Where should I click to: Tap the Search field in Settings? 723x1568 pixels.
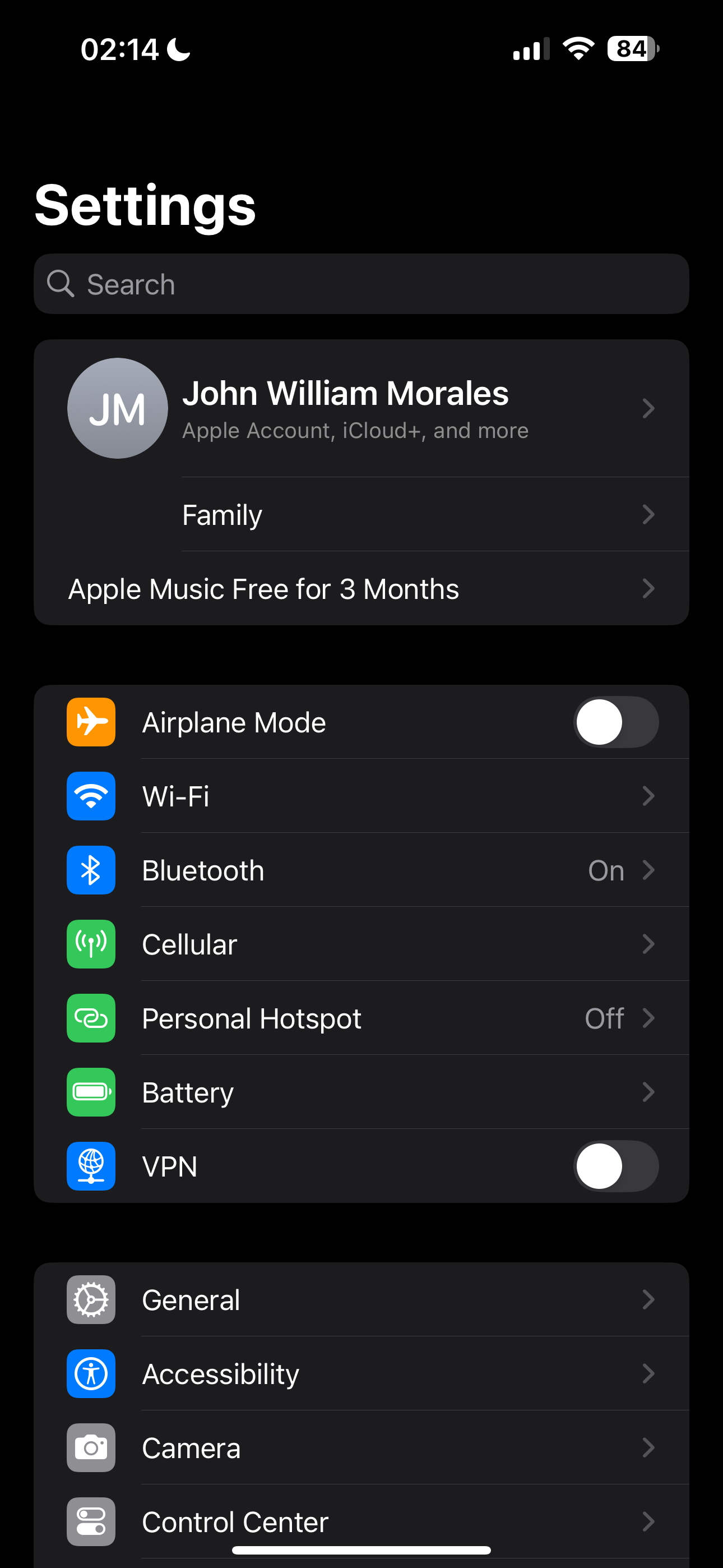(x=361, y=284)
